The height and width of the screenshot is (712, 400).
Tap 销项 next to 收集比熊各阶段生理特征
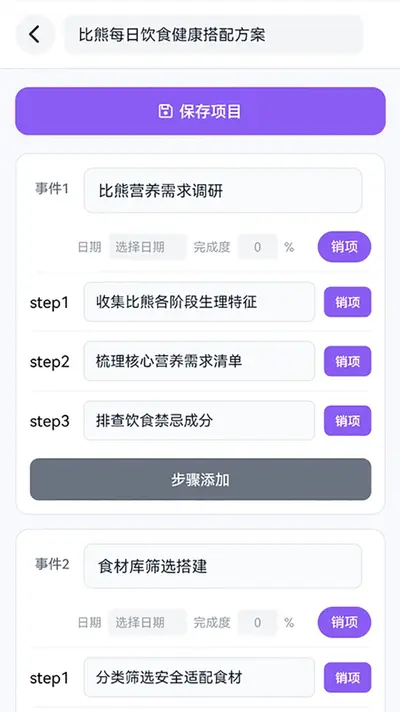(347, 302)
